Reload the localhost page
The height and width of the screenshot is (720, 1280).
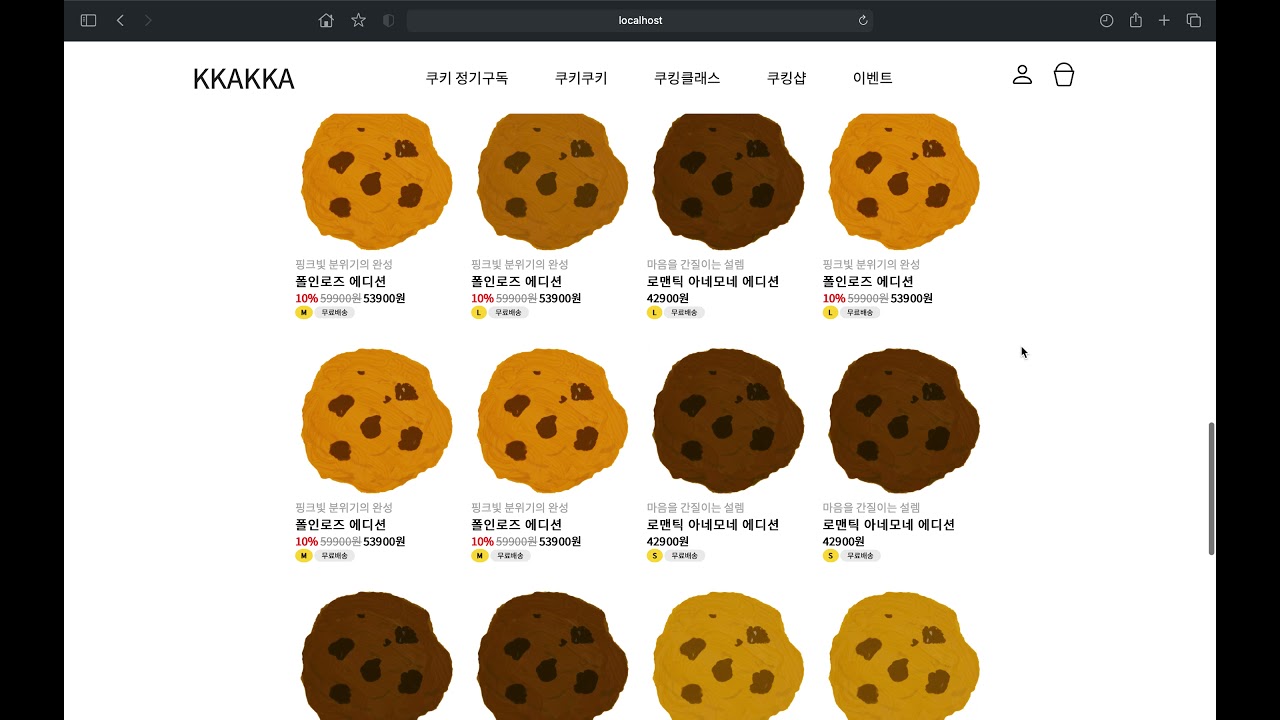click(863, 20)
